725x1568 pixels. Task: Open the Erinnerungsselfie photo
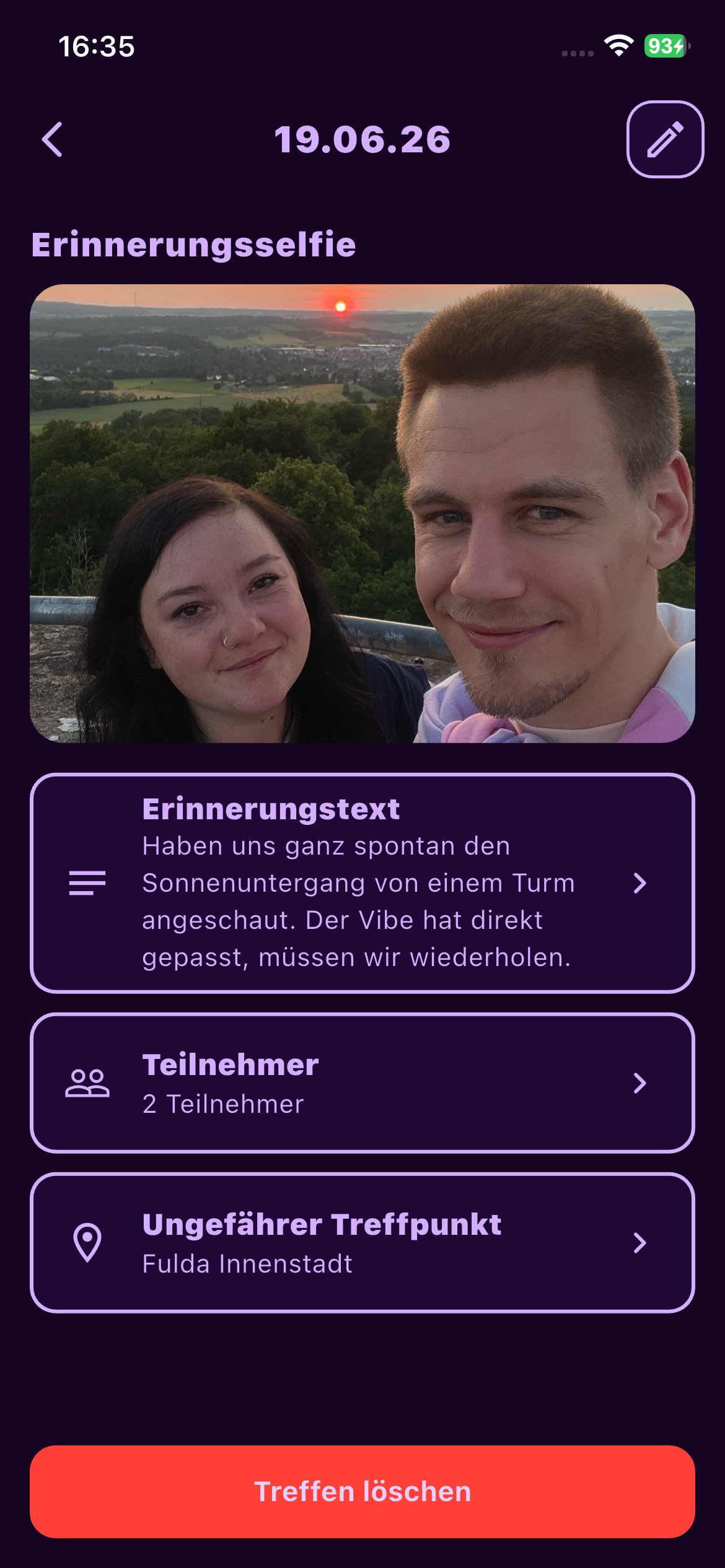pyautogui.click(x=362, y=513)
